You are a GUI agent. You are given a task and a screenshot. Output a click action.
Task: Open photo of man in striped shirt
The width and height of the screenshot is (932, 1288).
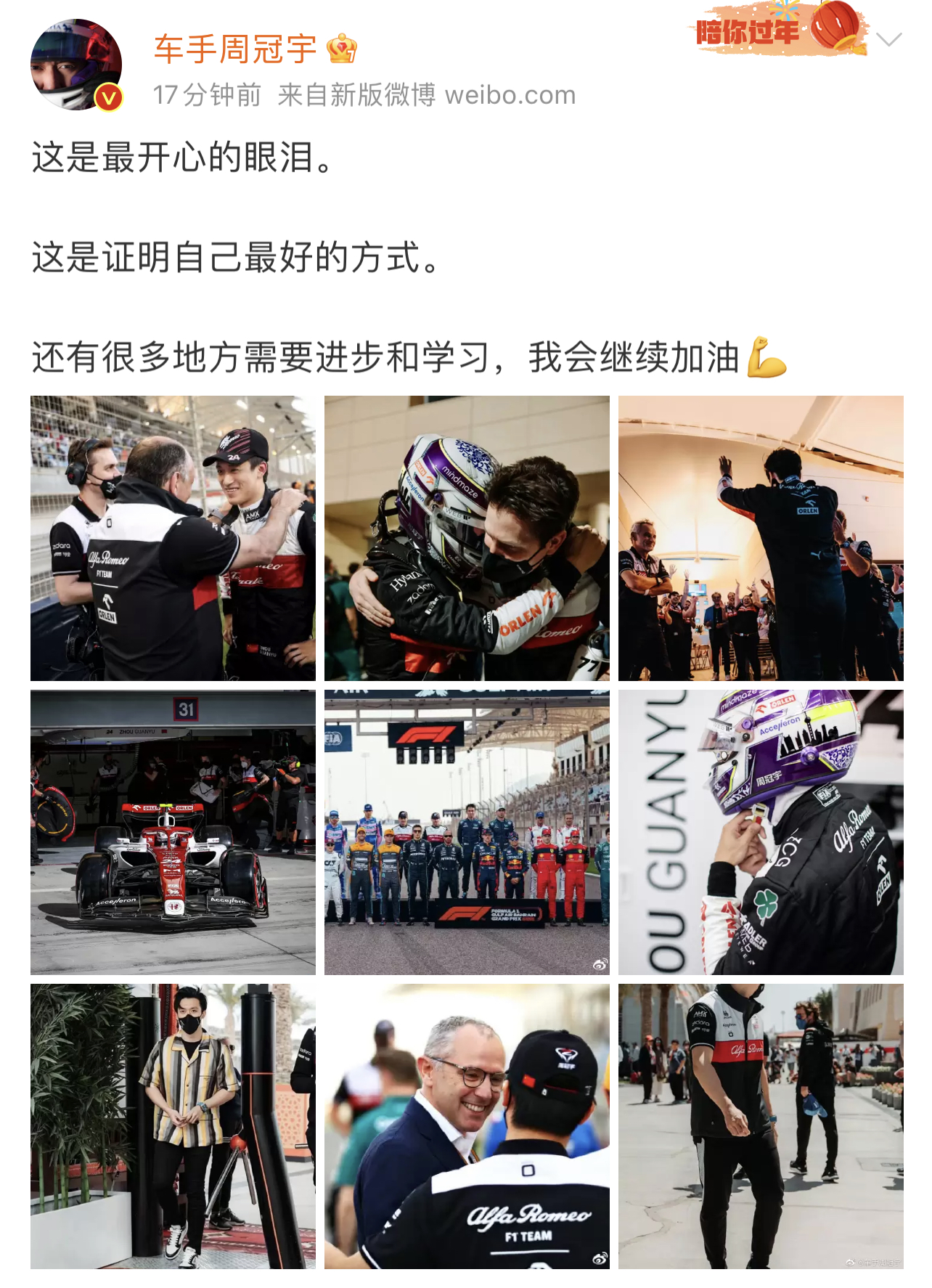(173, 1126)
